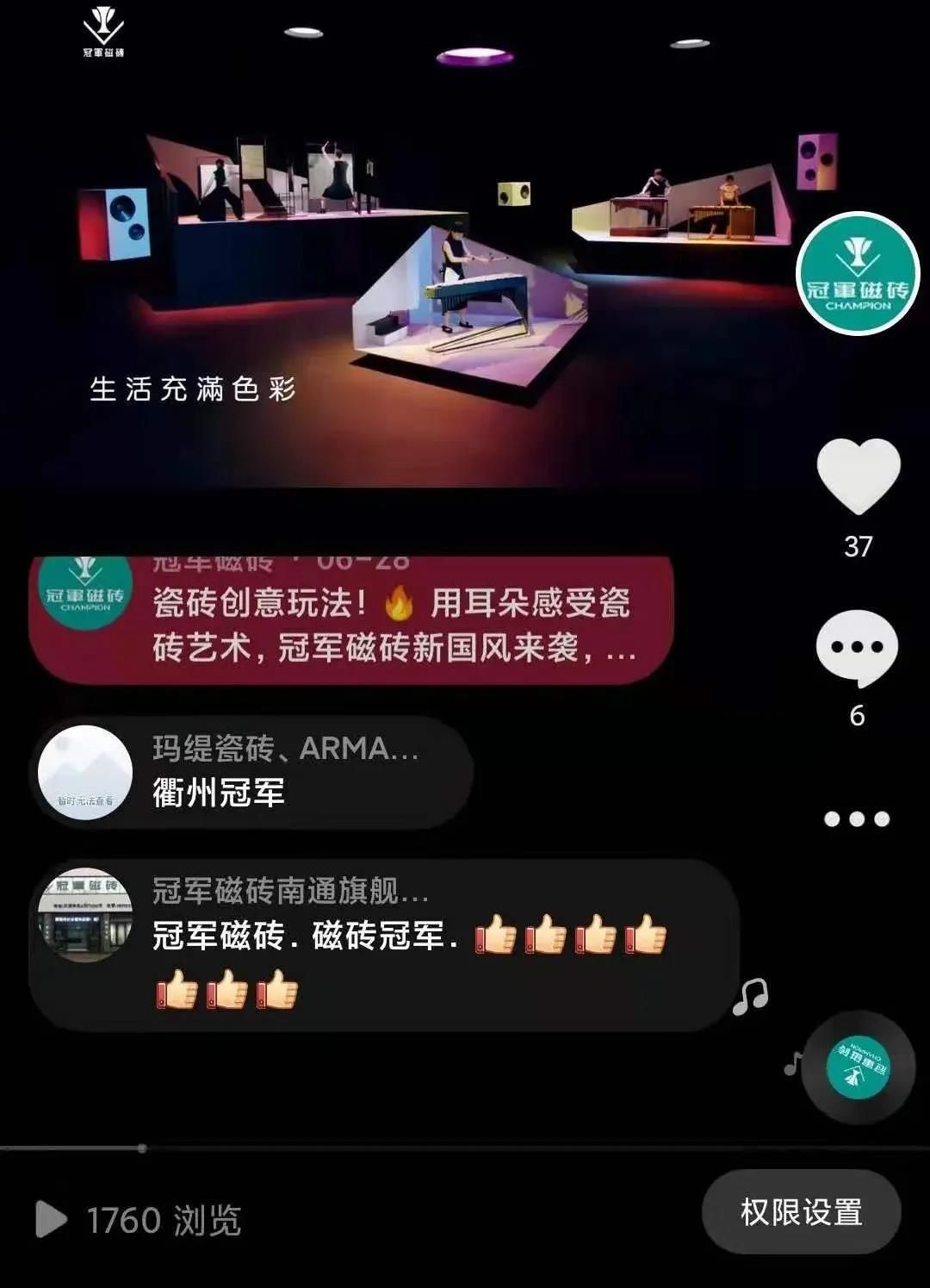Open the 冠军磁砖 author avatar
This screenshot has width=930, height=1288.
858,274
